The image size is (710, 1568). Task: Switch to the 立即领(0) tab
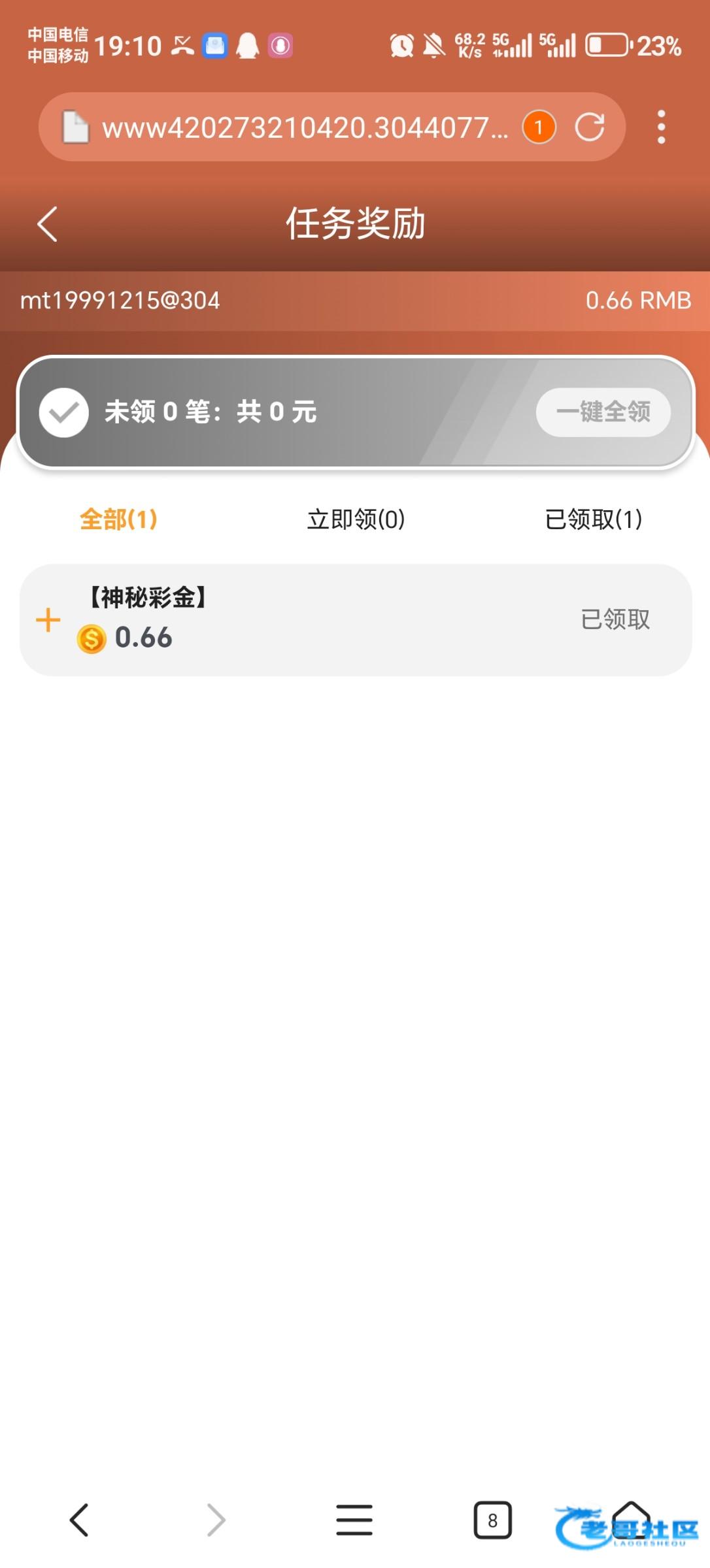[356, 519]
